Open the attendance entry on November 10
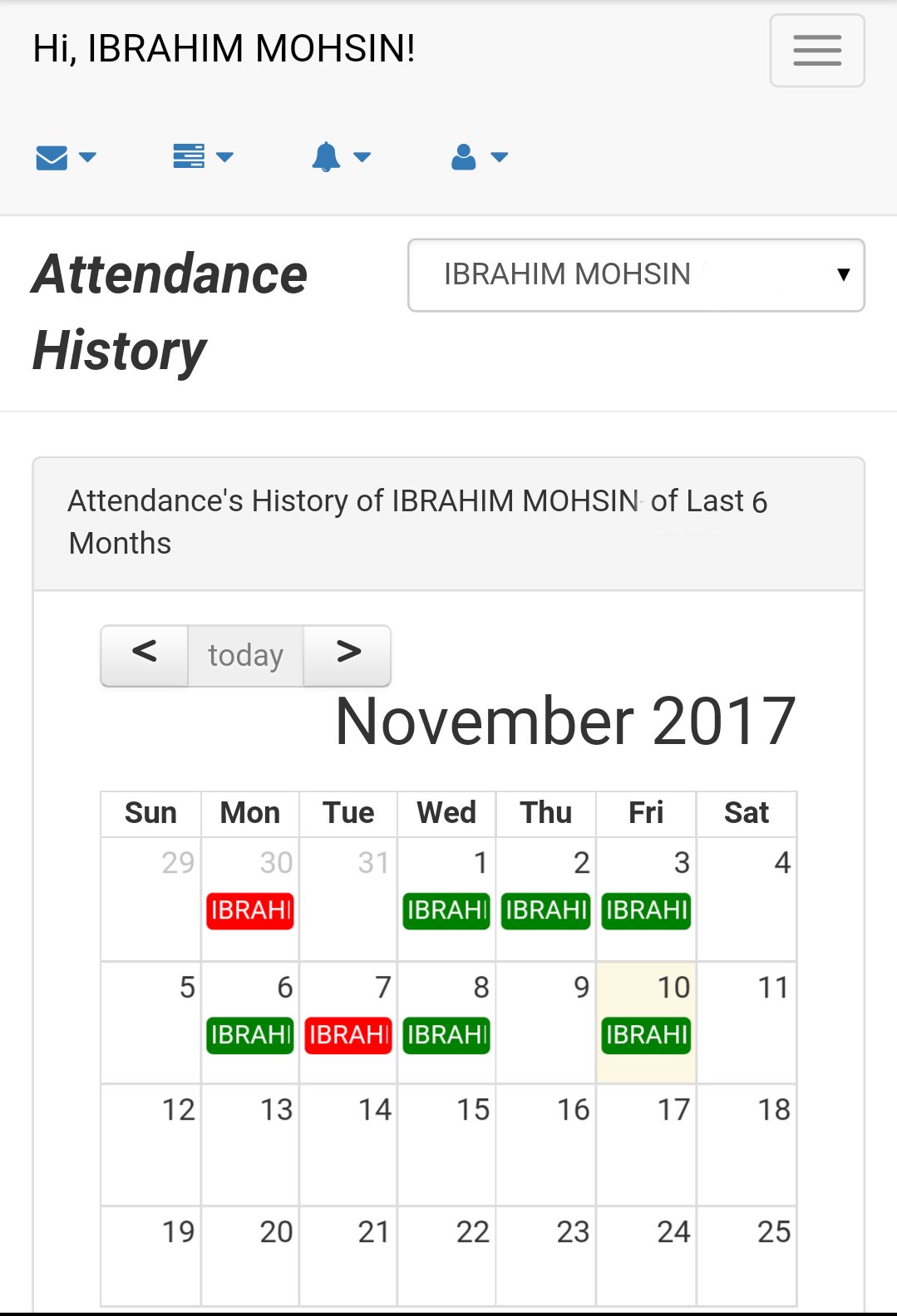This screenshot has width=897, height=1316. [x=646, y=1035]
